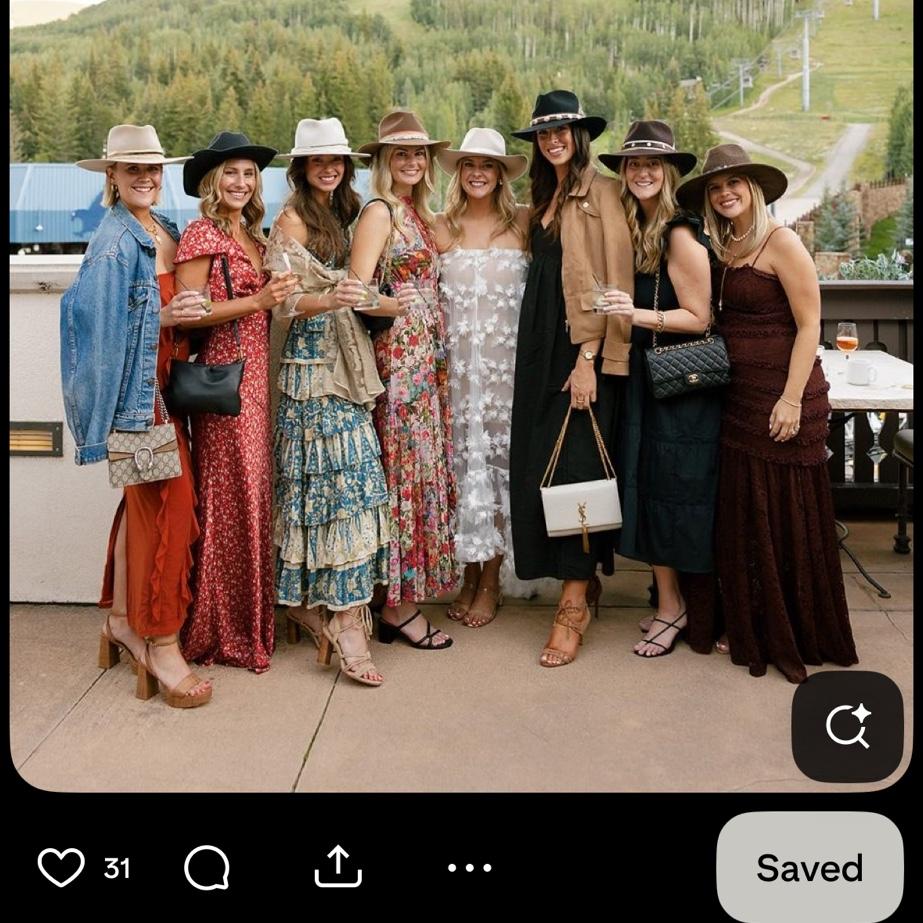The height and width of the screenshot is (923, 923).
Task: Share this pin
Action: pos(338,867)
